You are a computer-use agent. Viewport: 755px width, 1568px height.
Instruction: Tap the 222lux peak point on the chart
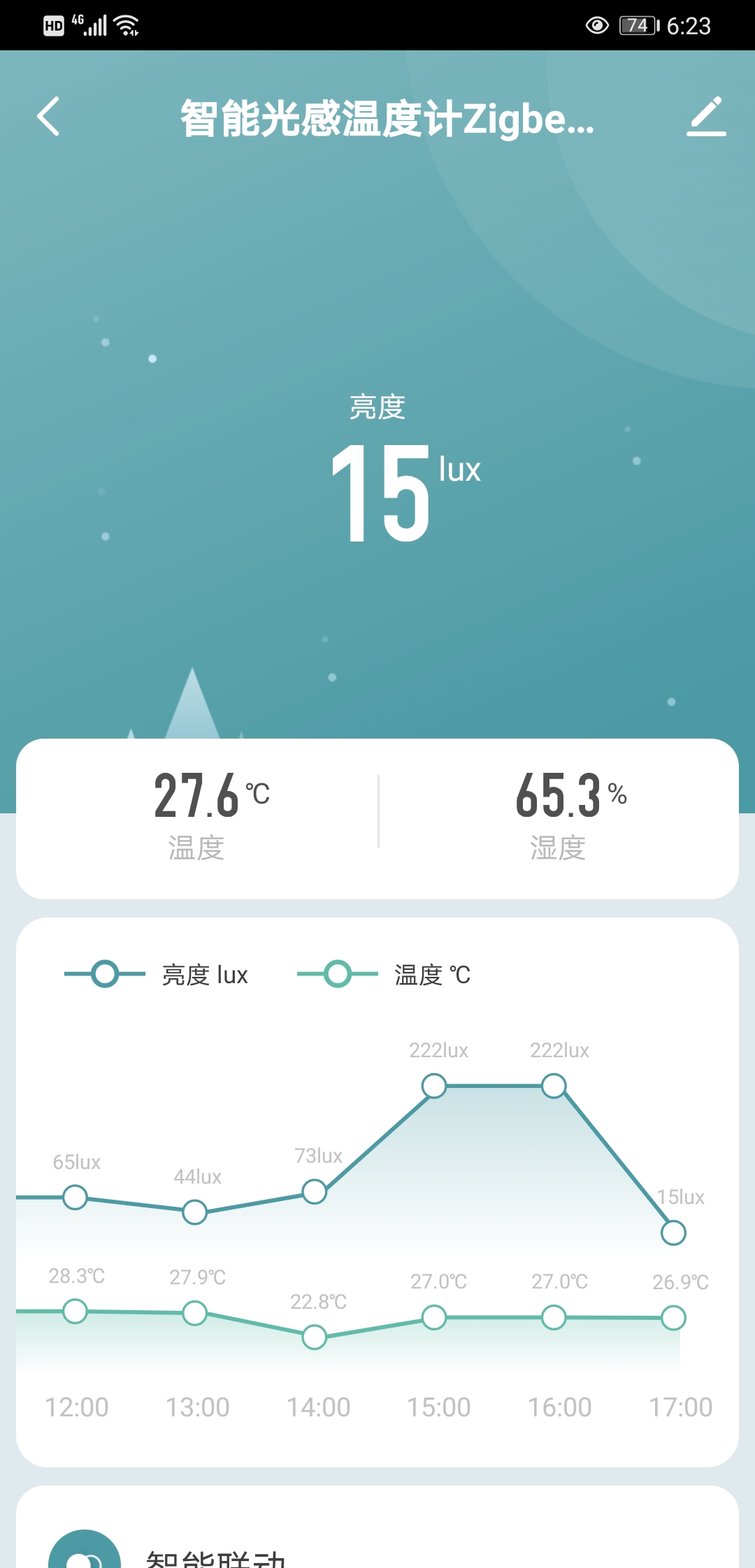click(433, 1085)
